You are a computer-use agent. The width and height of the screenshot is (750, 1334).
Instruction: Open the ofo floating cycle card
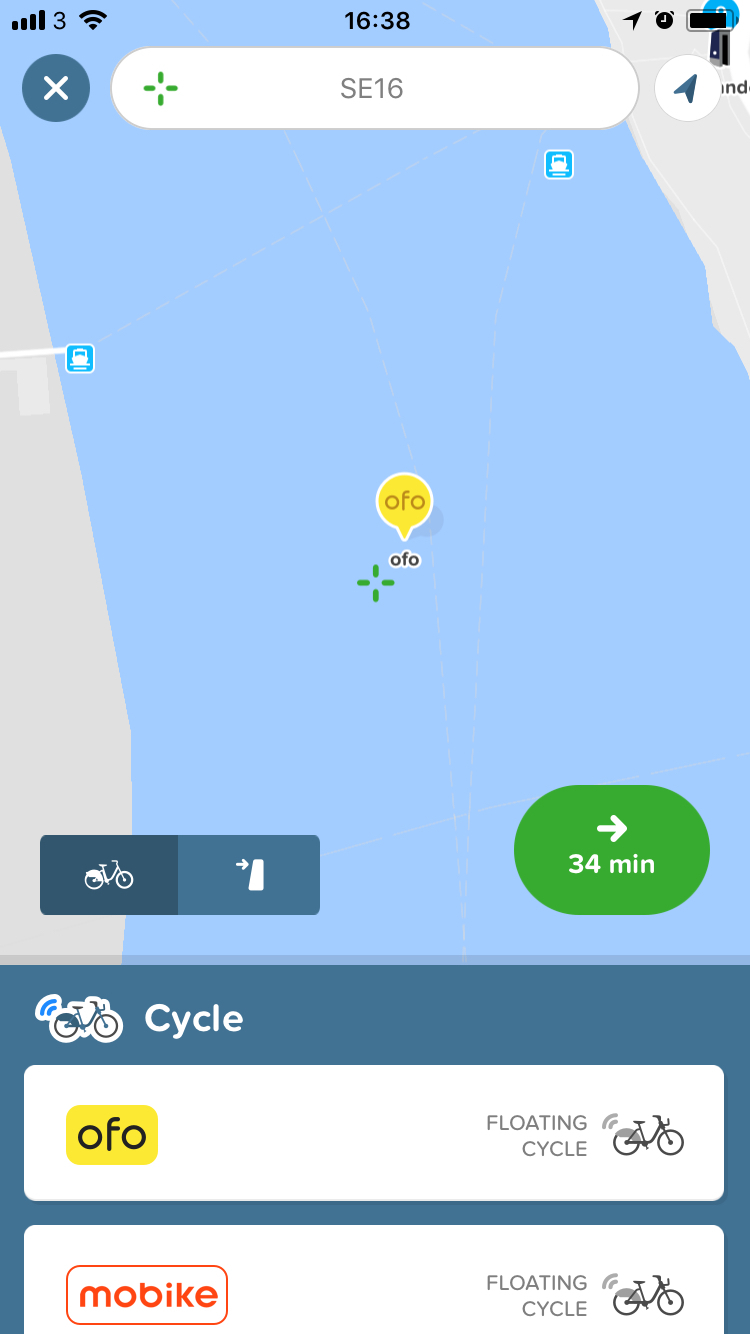coord(374,1133)
